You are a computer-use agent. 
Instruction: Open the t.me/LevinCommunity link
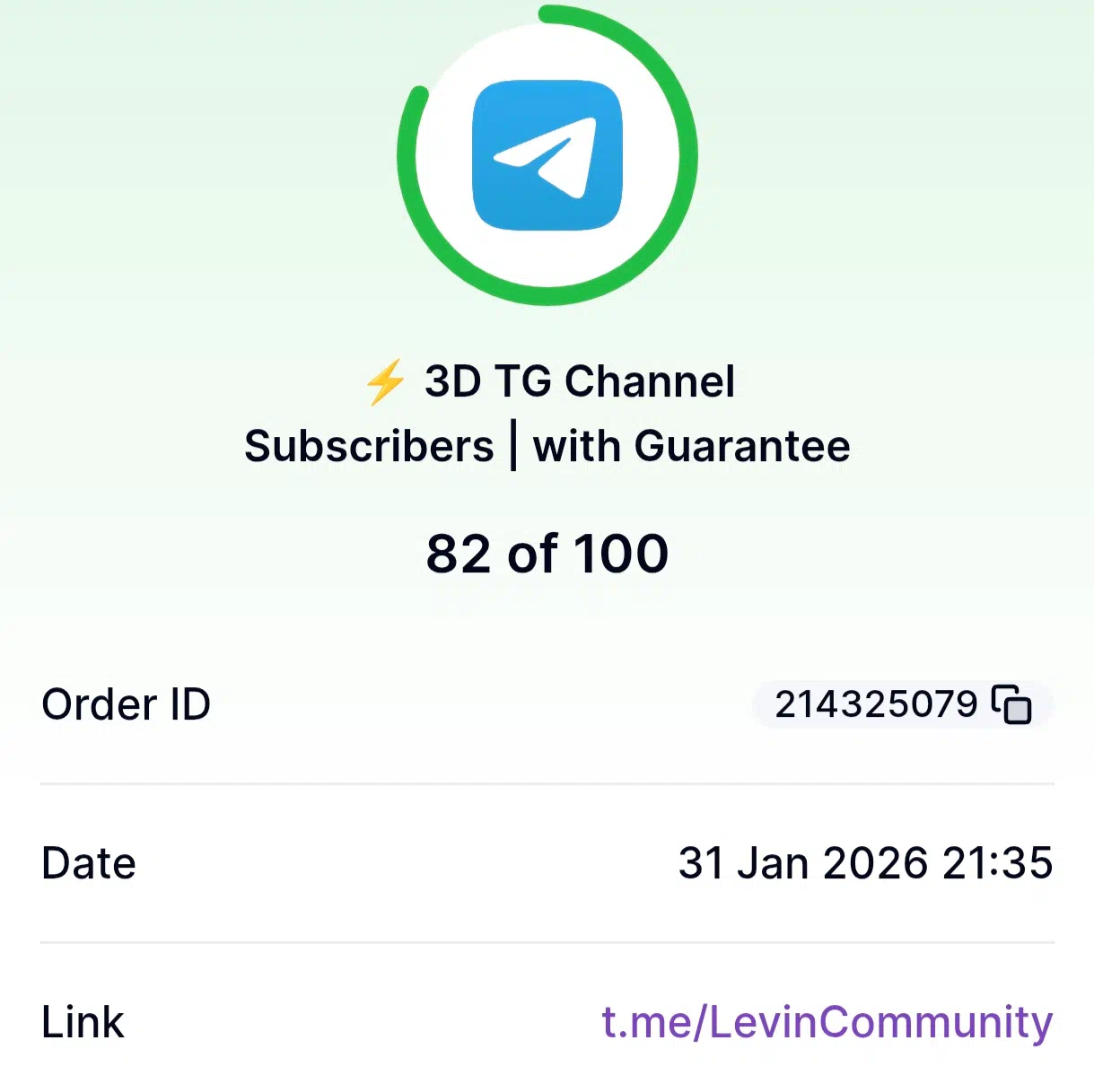pyautogui.click(x=827, y=1022)
